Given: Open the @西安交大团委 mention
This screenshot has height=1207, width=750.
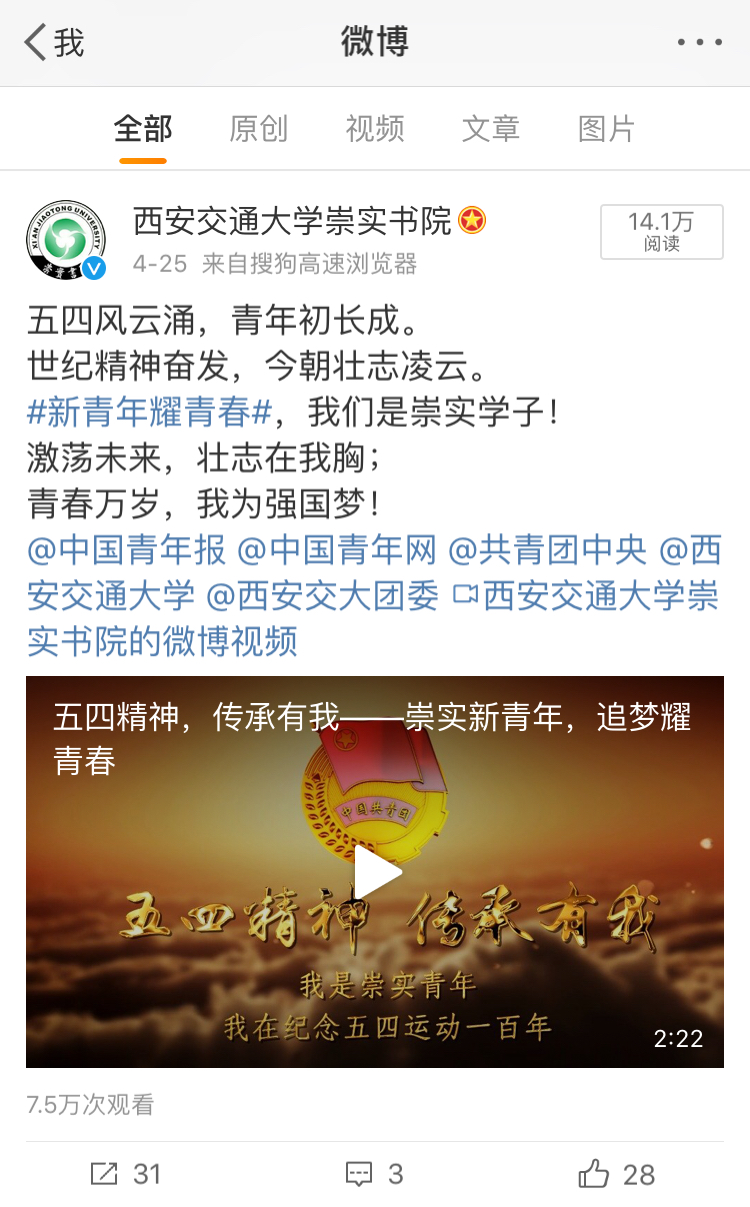Looking at the screenshot, I should pyautogui.click(x=322, y=595).
